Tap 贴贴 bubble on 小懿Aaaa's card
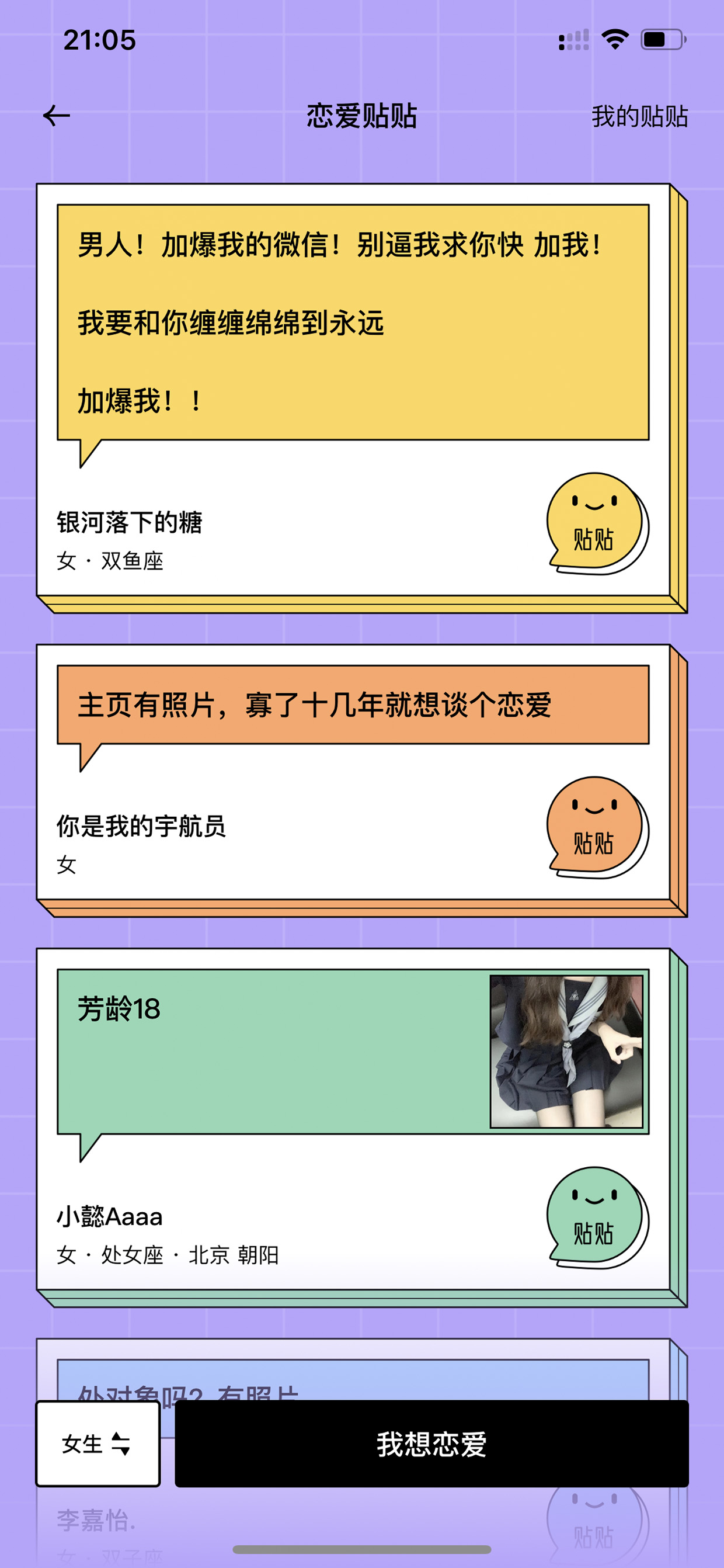Screen dimensions: 724x1568 point(597,1217)
